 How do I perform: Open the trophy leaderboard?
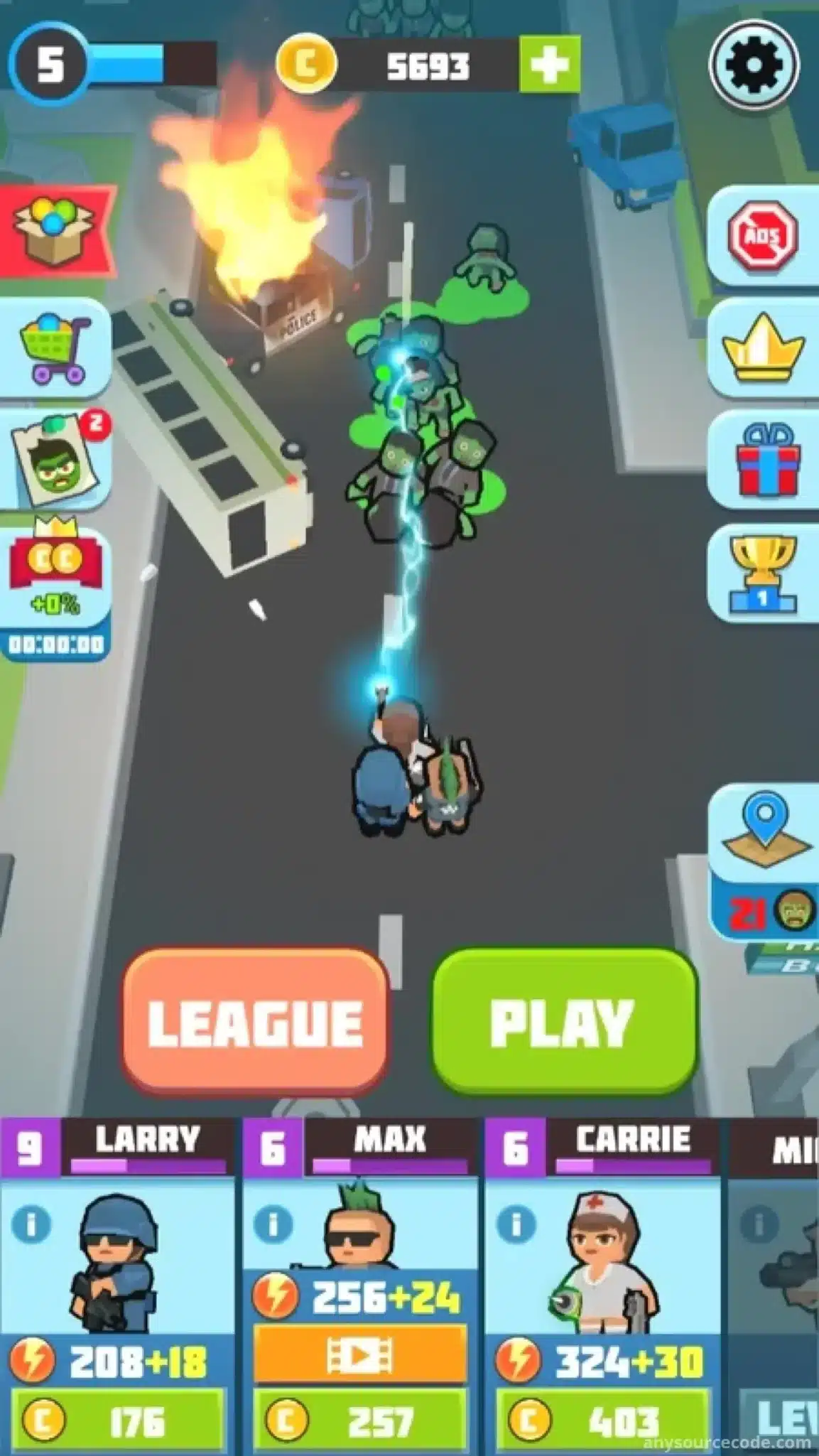(x=764, y=574)
